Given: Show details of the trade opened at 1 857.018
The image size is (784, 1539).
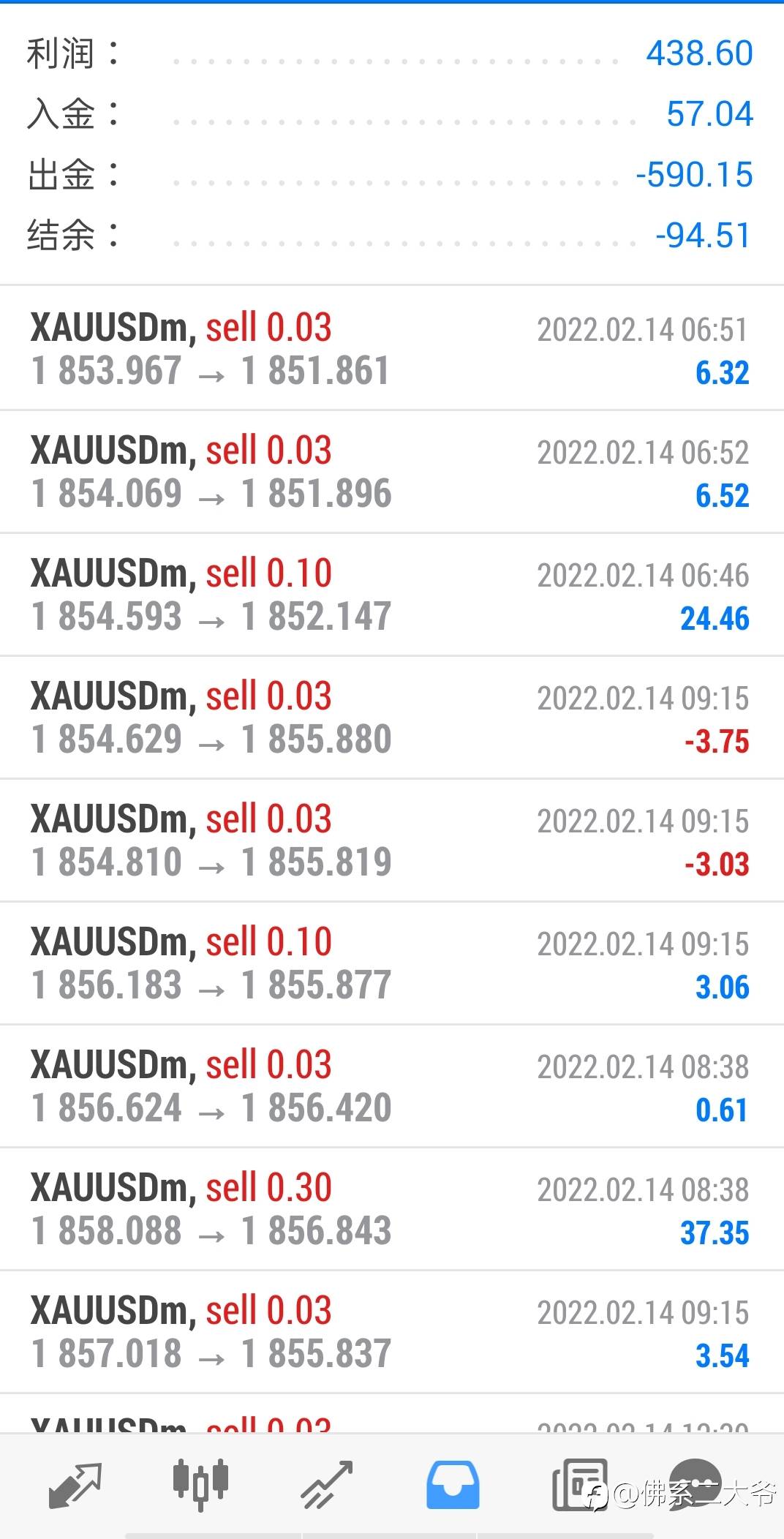Looking at the screenshot, I should click(392, 1332).
